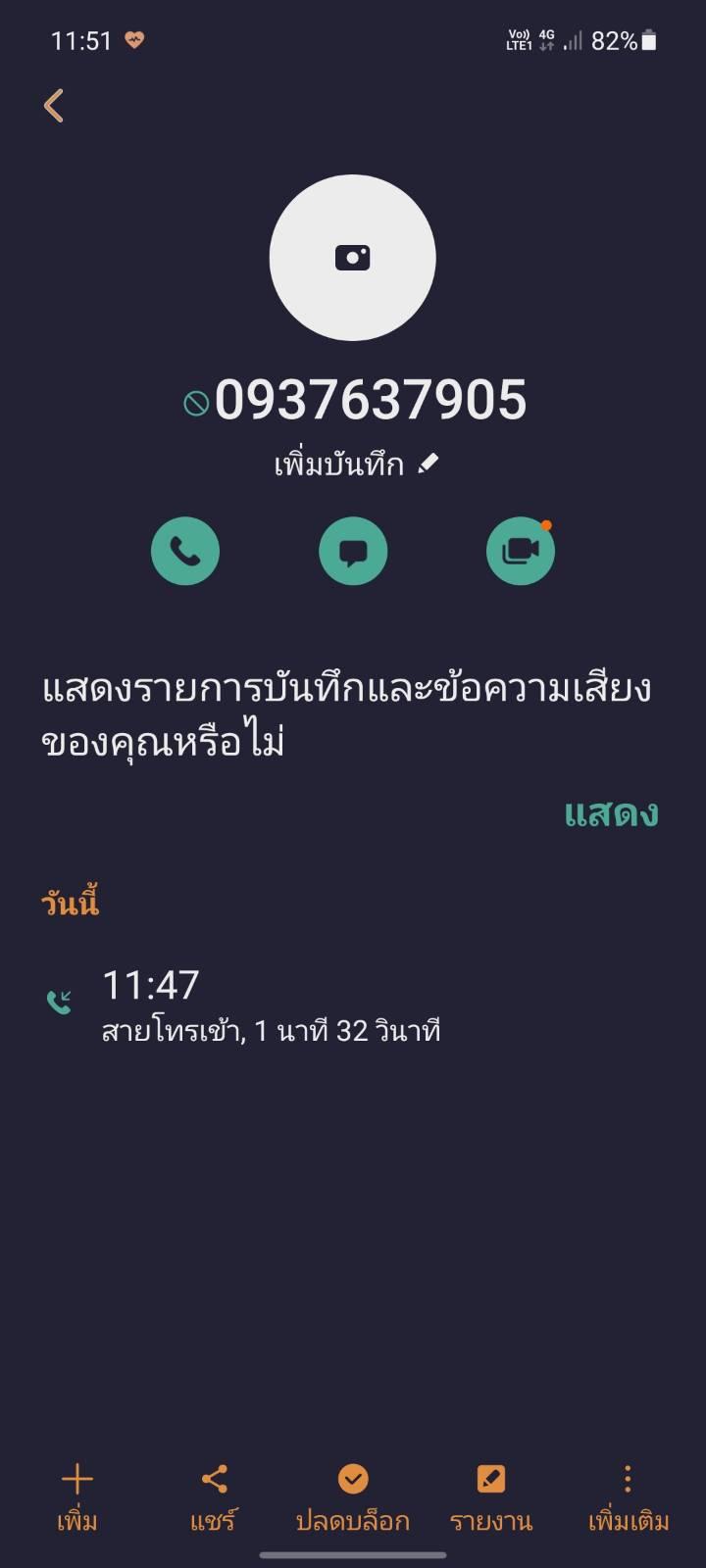Viewport: 706px width, 1568px height.
Task: Open the เพิ่มเติม more options menu
Action: coord(629,1498)
